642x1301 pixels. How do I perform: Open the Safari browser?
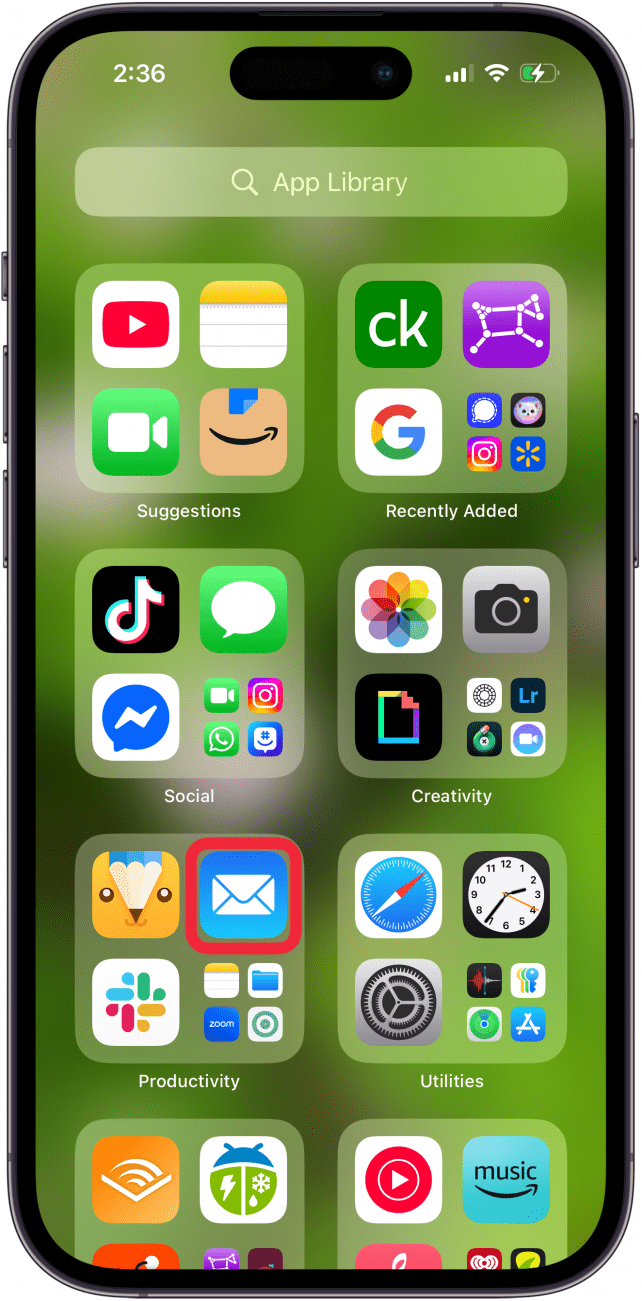398,894
